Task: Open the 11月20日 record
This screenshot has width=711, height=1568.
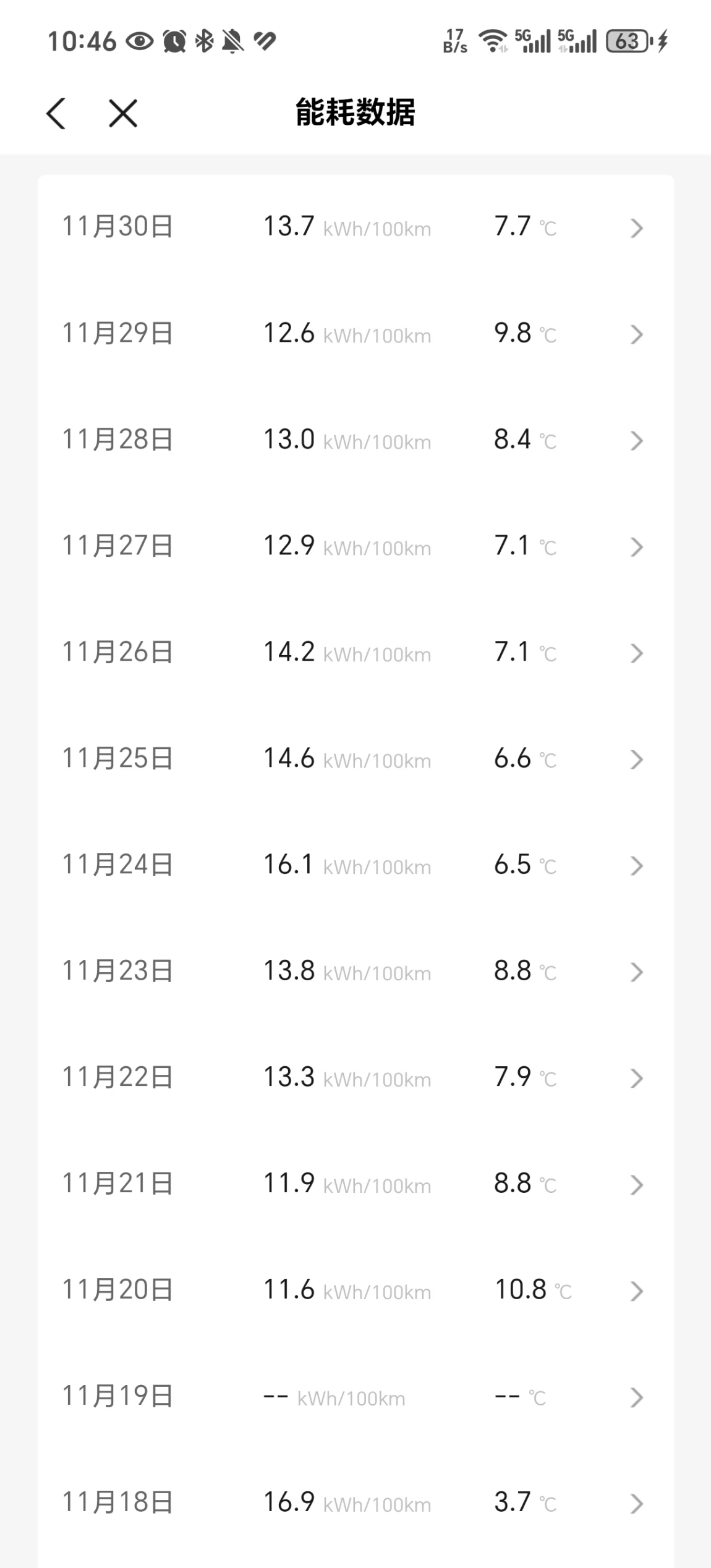Action: click(x=355, y=1290)
